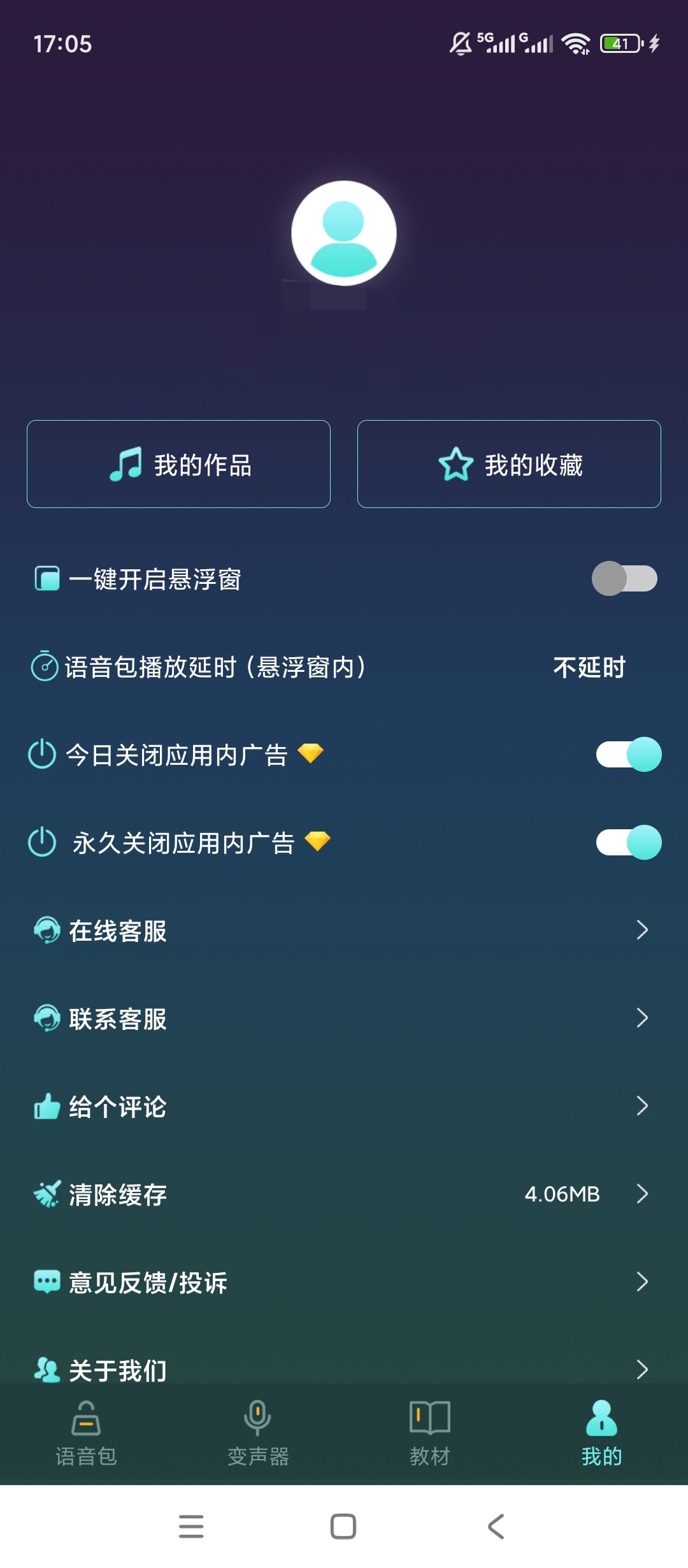Go back using system back button
688x1568 pixels.
496,1527
